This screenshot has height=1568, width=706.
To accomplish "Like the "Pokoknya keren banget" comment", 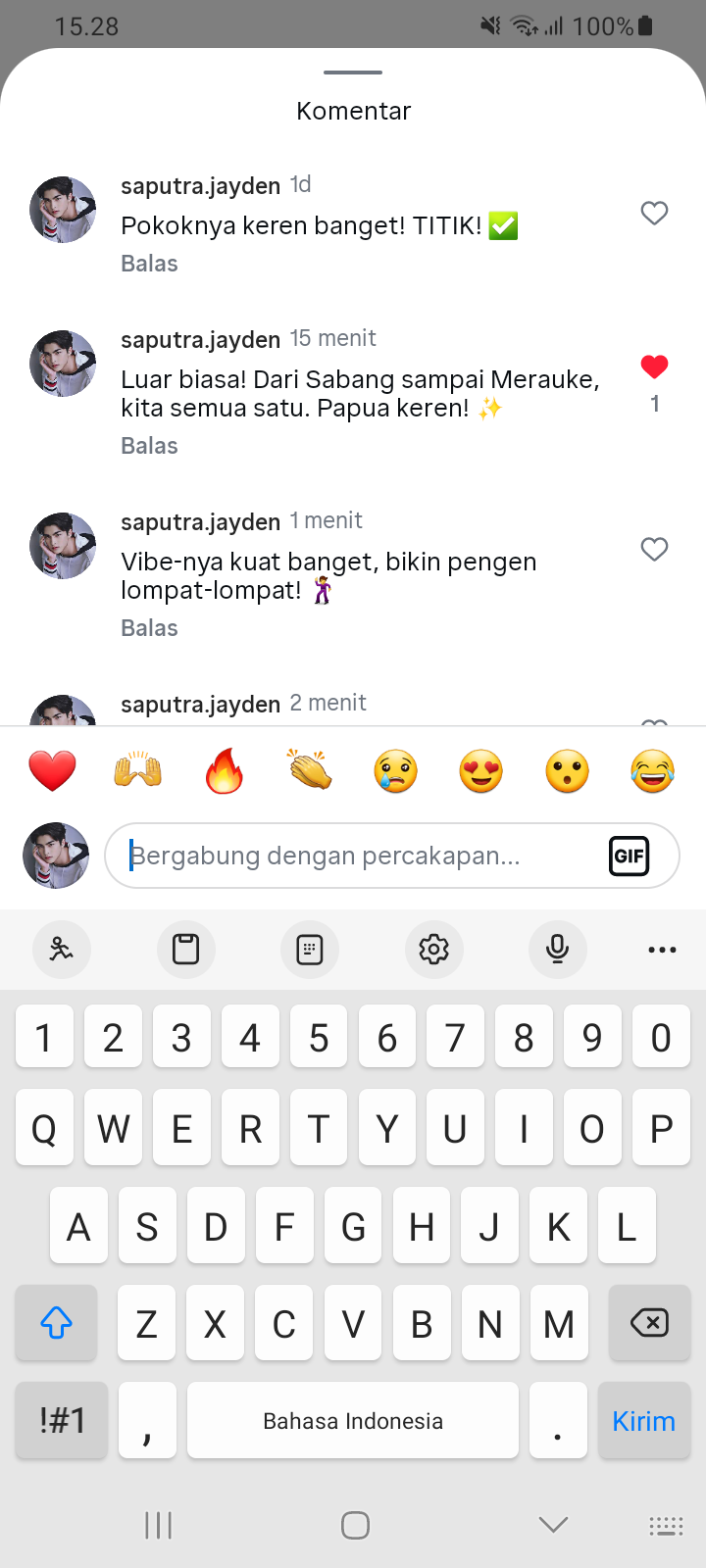I will pyautogui.click(x=654, y=213).
